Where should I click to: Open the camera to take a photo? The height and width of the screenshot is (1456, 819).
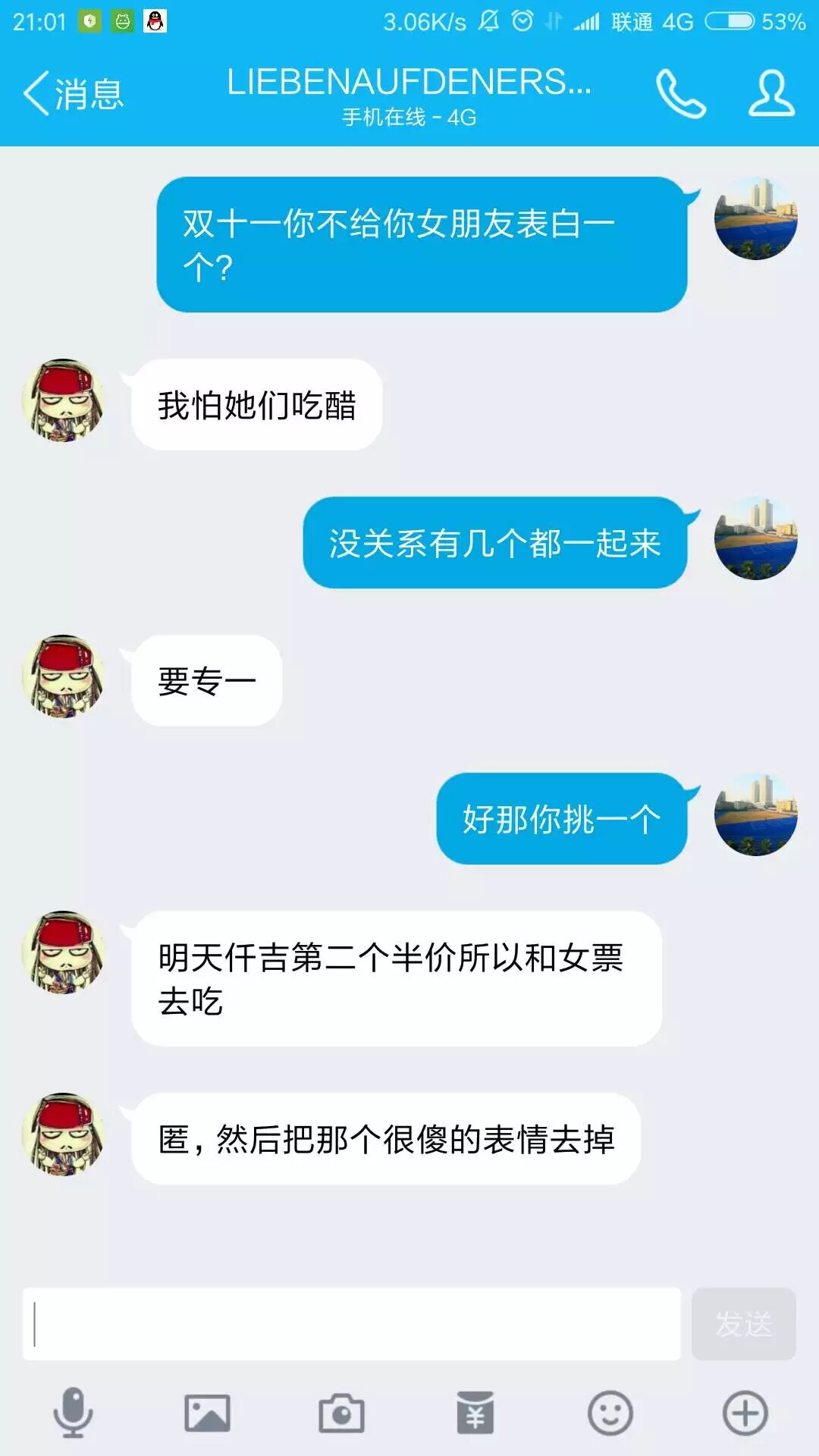click(341, 1413)
